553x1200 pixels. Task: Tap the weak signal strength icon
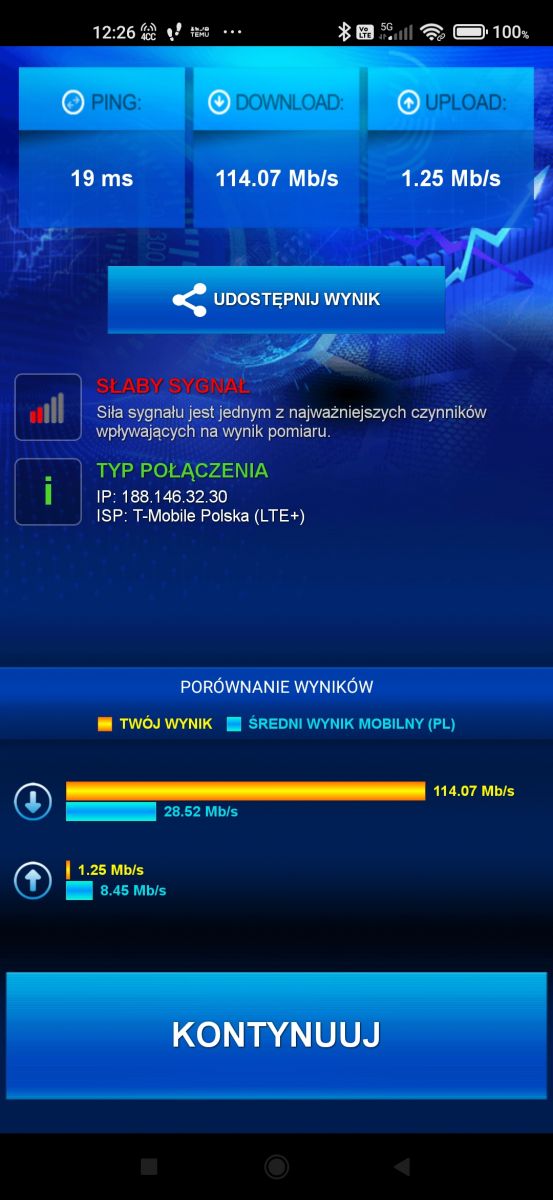coord(48,407)
